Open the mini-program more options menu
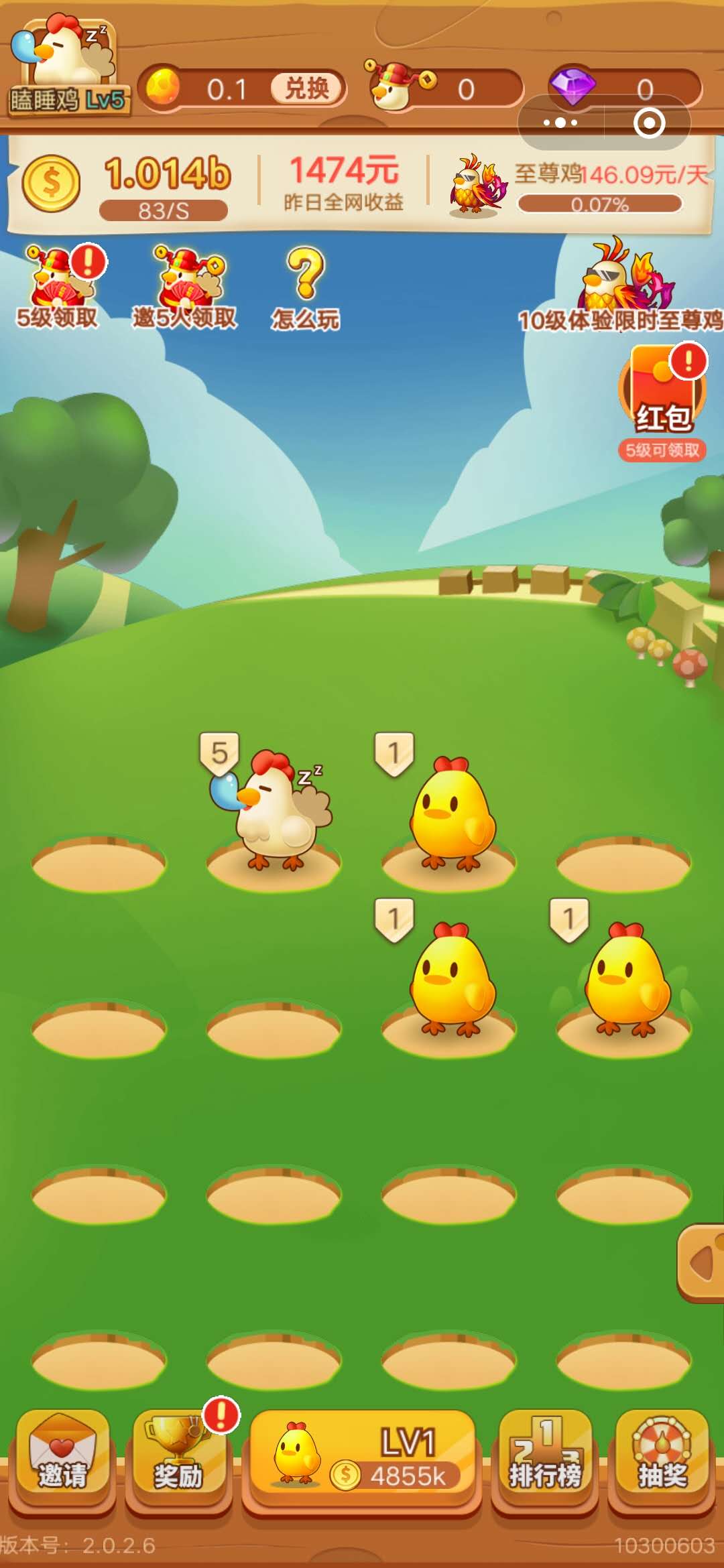The image size is (724, 1568). click(560, 123)
